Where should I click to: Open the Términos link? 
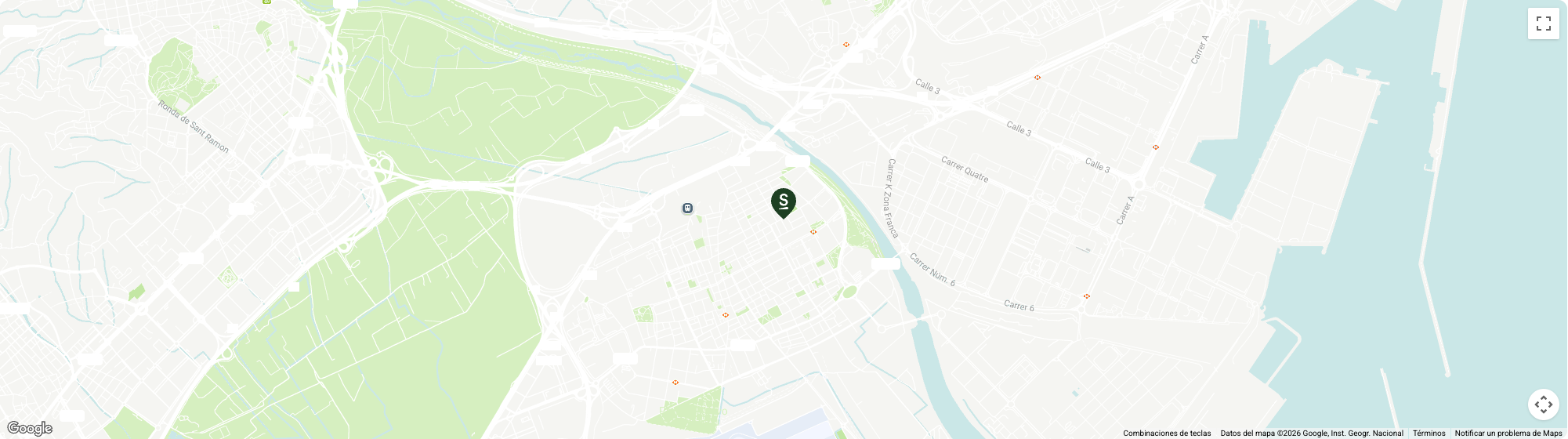[1429, 433]
